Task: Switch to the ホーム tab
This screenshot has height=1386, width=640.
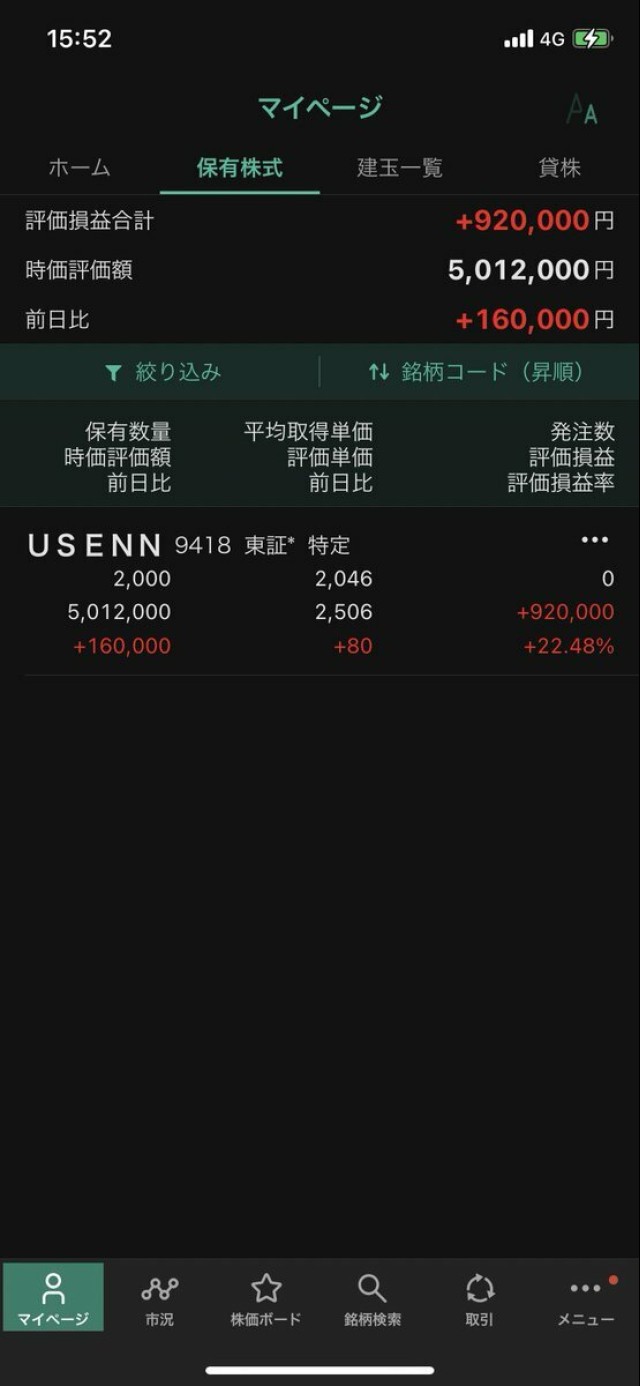Action: click(79, 168)
